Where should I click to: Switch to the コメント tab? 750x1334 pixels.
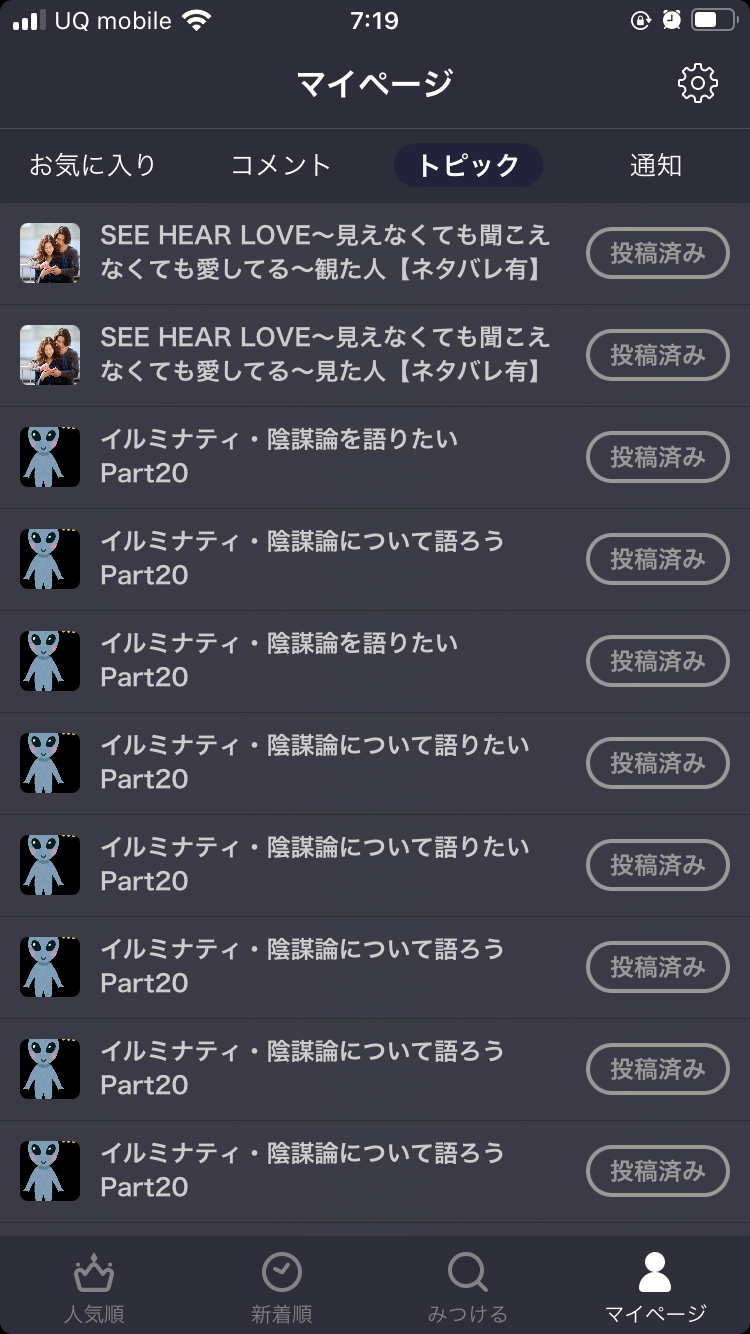(281, 165)
